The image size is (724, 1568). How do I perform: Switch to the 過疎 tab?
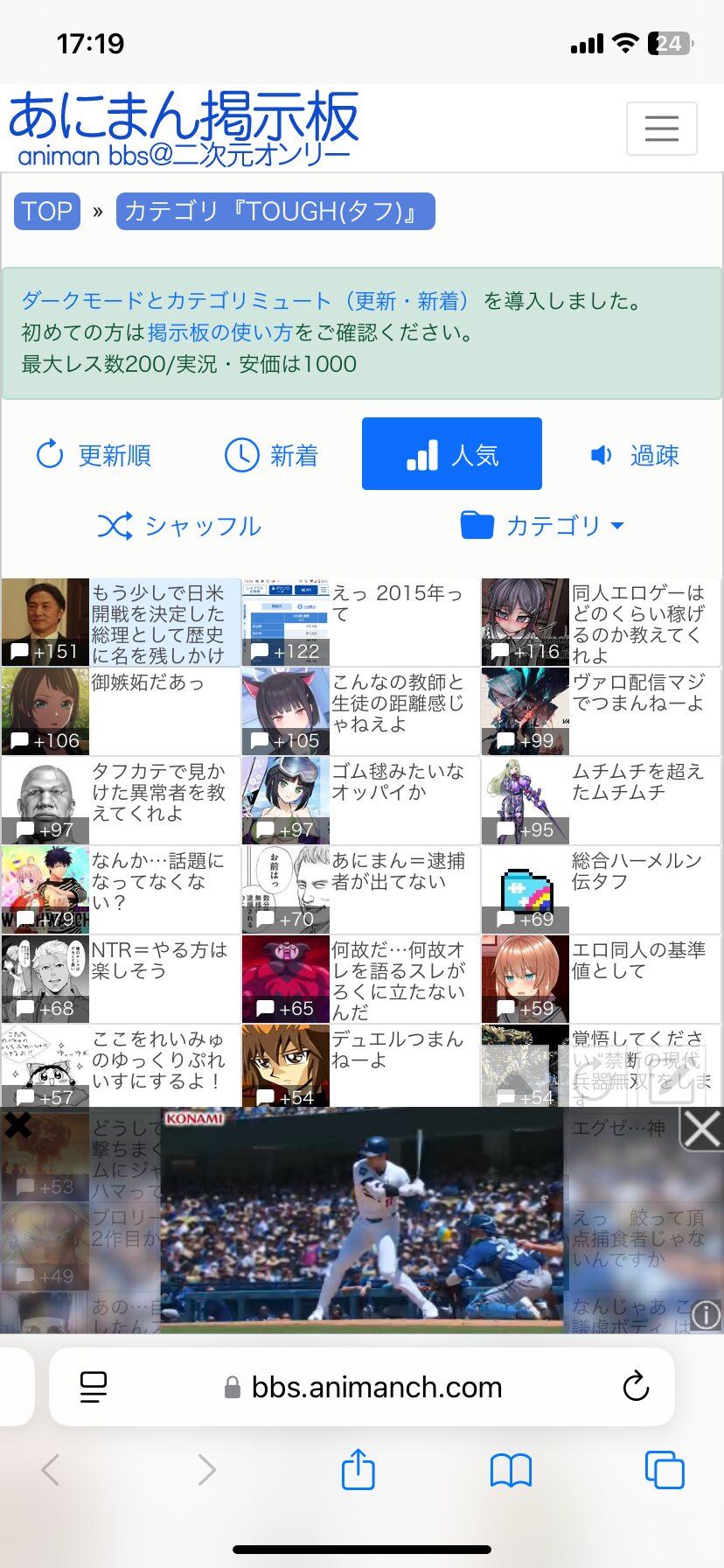(635, 455)
